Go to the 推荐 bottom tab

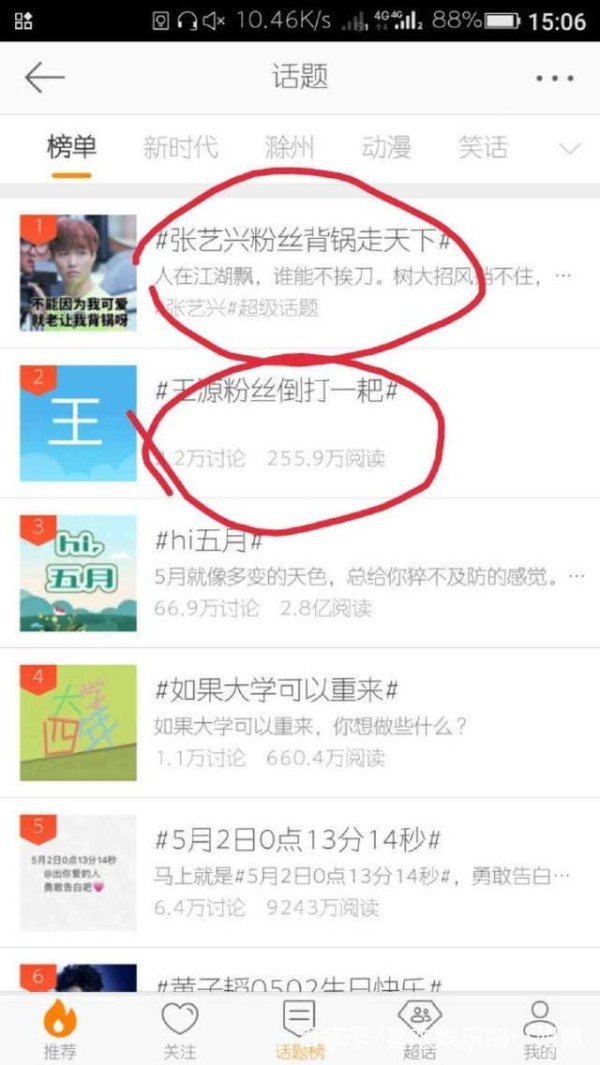59,1029
